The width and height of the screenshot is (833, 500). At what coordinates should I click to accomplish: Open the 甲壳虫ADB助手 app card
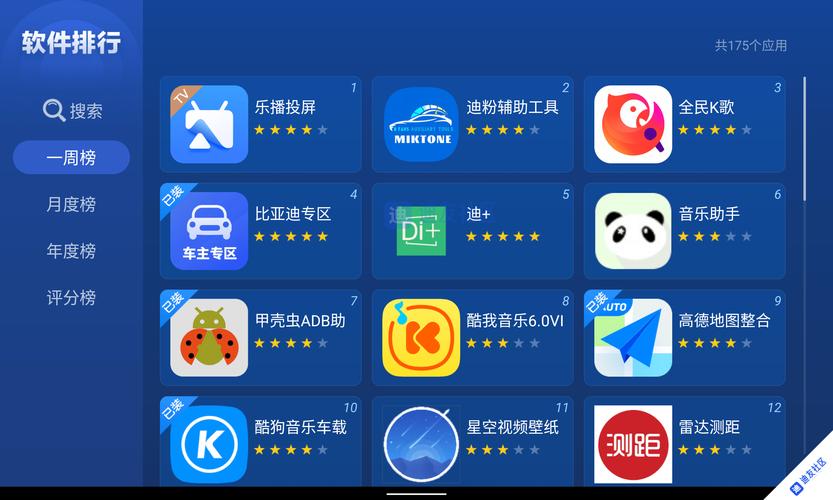[260, 337]
